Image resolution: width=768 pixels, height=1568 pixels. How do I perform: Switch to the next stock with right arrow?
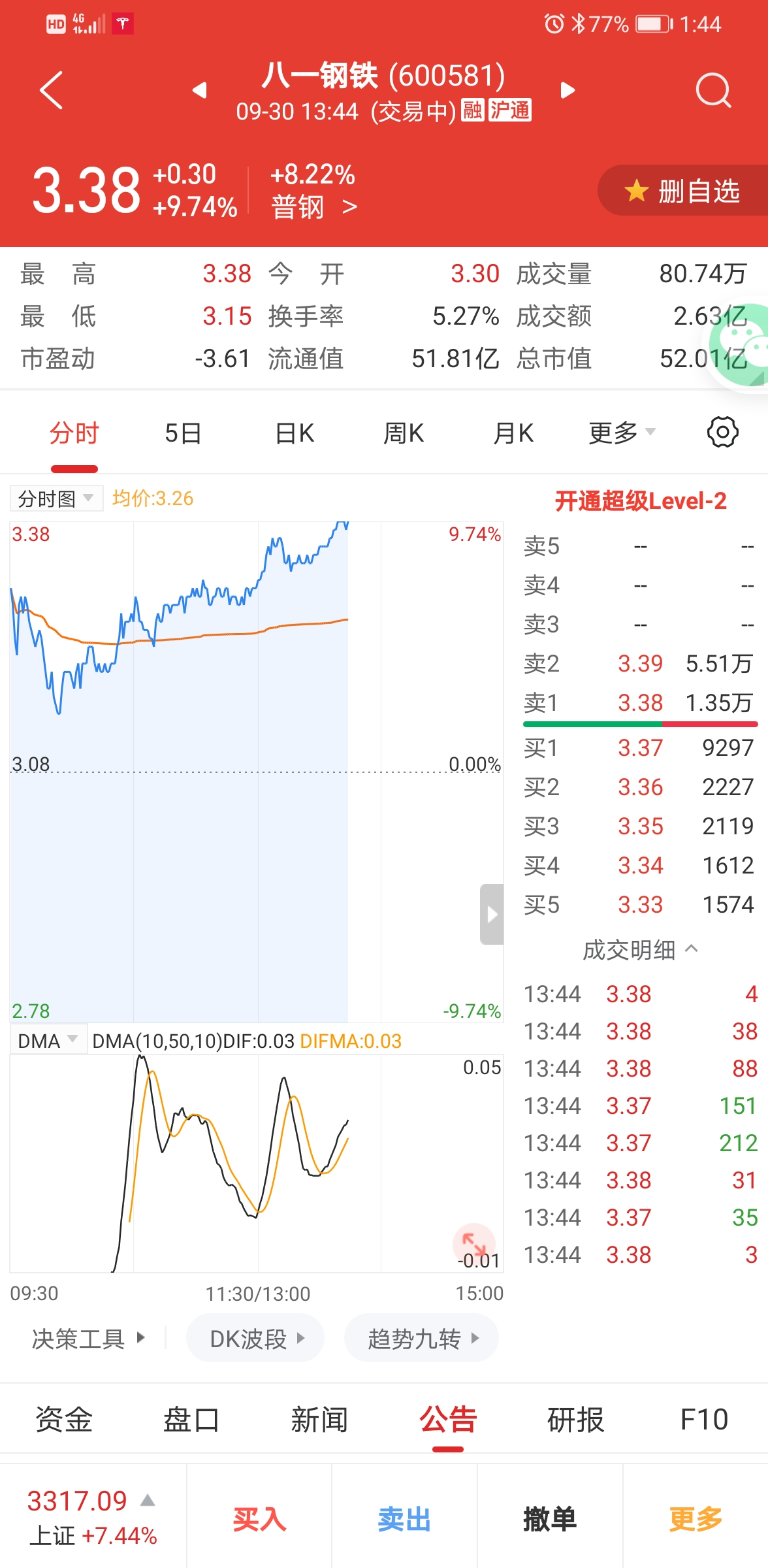(x=568, y=90)
